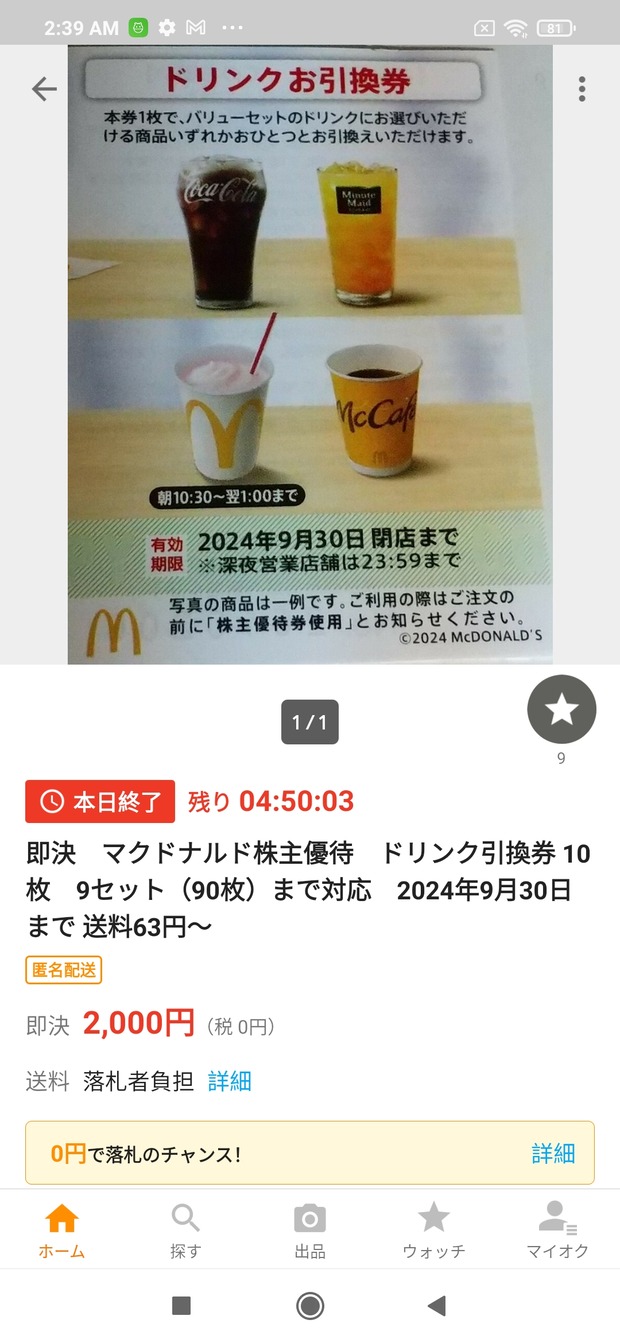The image size is (620, 1343).
Task: Tap the system back triangle
Action: click(x=436, y=1305)
